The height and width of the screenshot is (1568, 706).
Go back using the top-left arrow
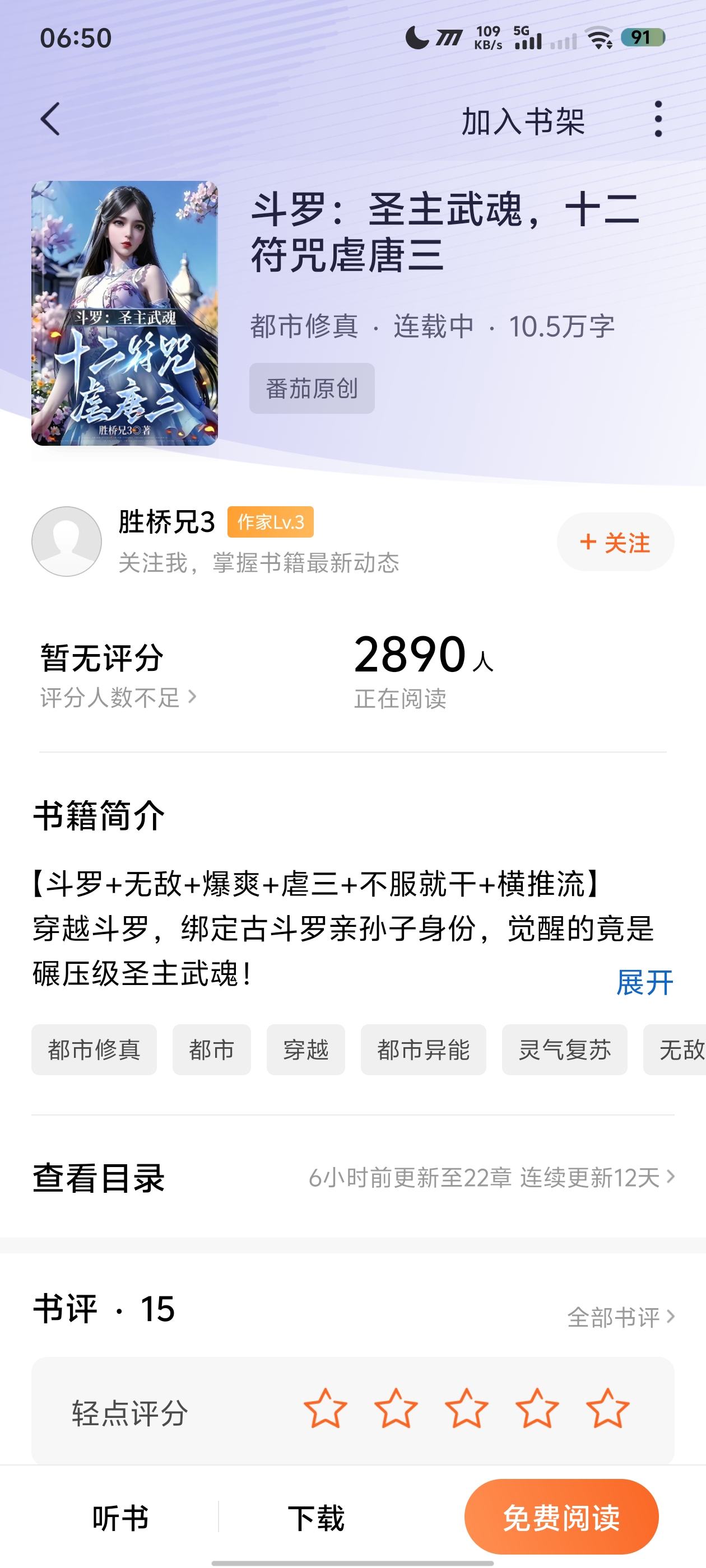click(50, 119)
